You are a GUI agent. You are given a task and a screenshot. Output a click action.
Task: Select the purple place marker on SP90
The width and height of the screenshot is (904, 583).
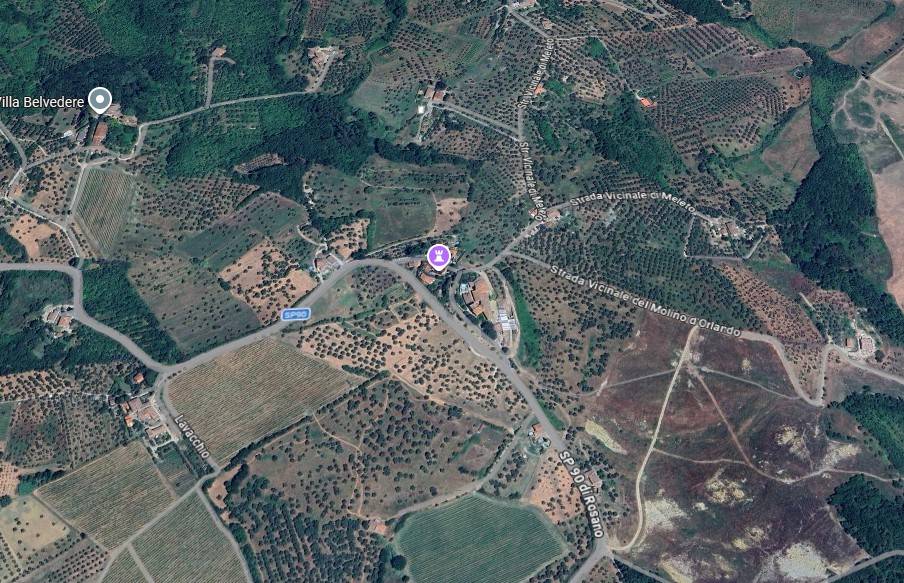tap(438, 256)
